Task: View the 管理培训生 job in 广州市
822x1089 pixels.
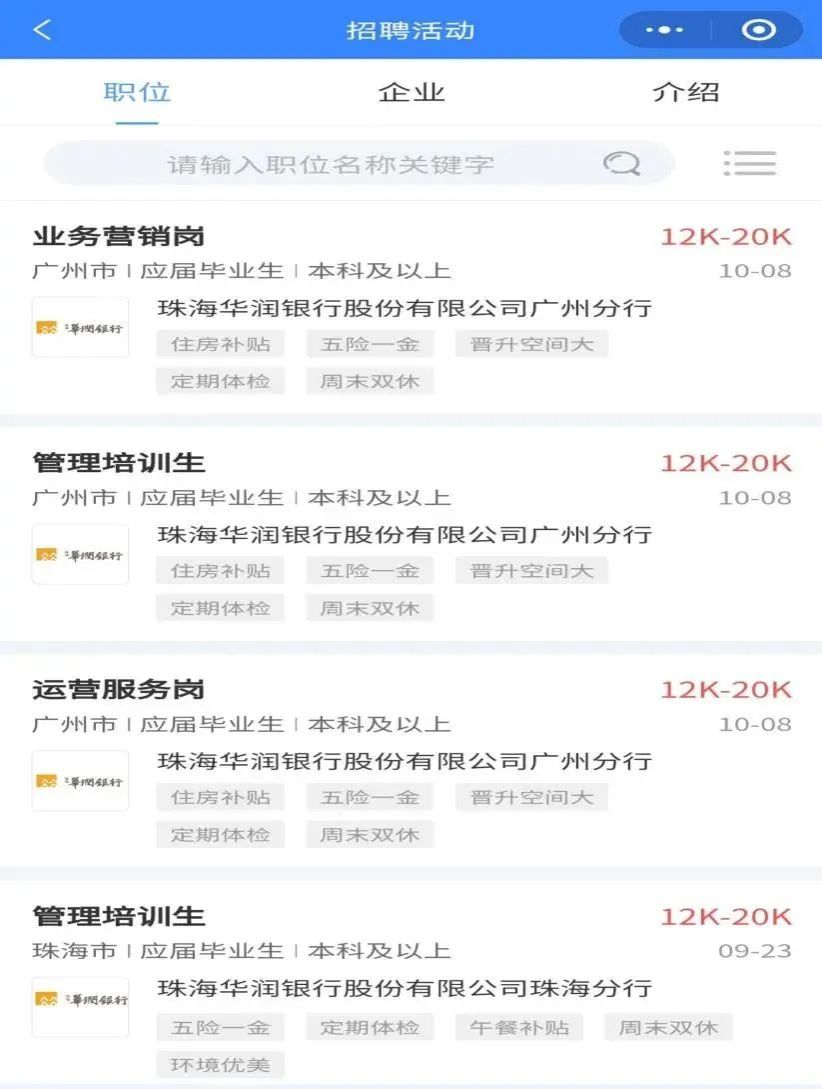Action: 119,463
